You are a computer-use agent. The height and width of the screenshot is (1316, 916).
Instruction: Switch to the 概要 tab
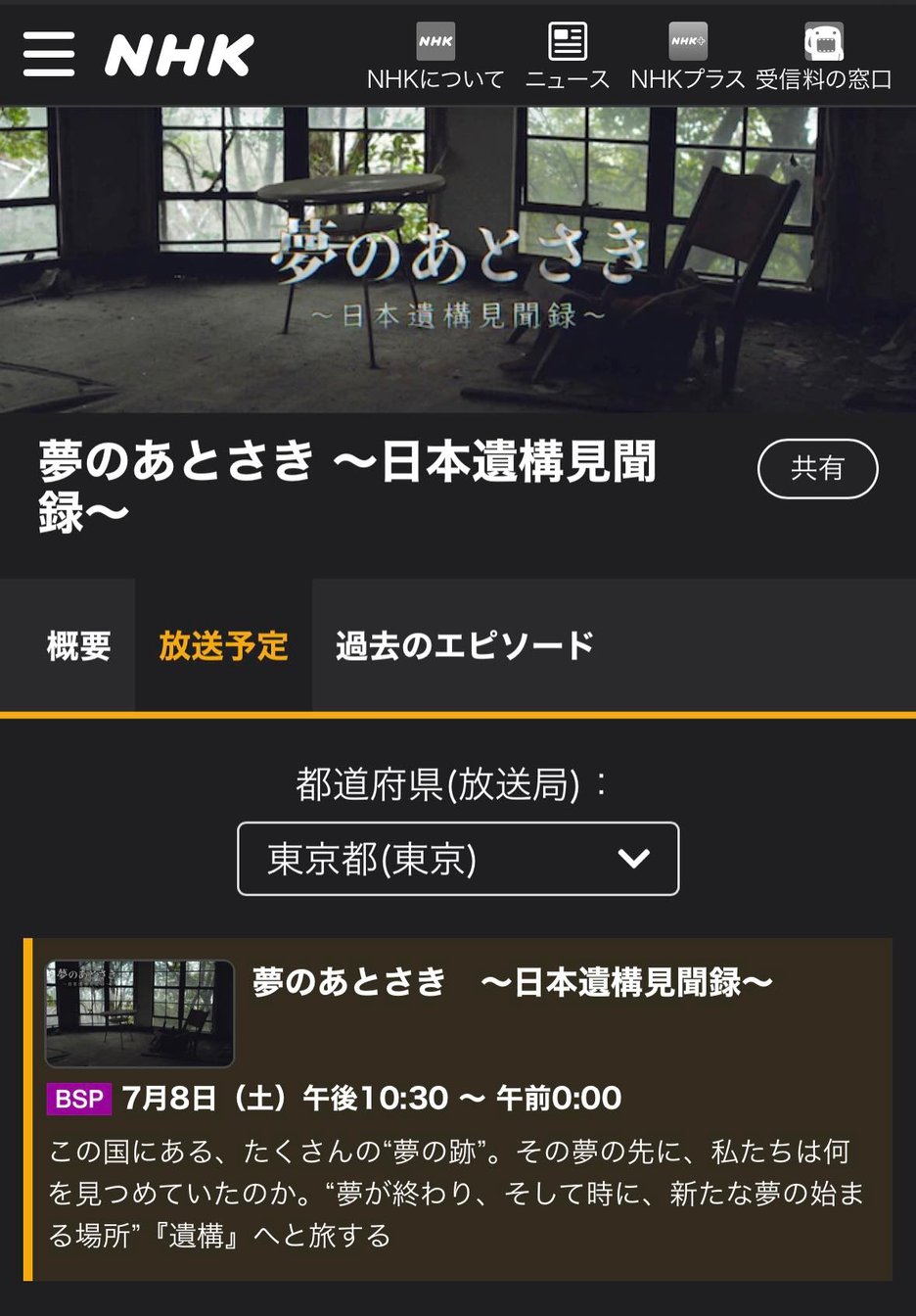[78, 645]
